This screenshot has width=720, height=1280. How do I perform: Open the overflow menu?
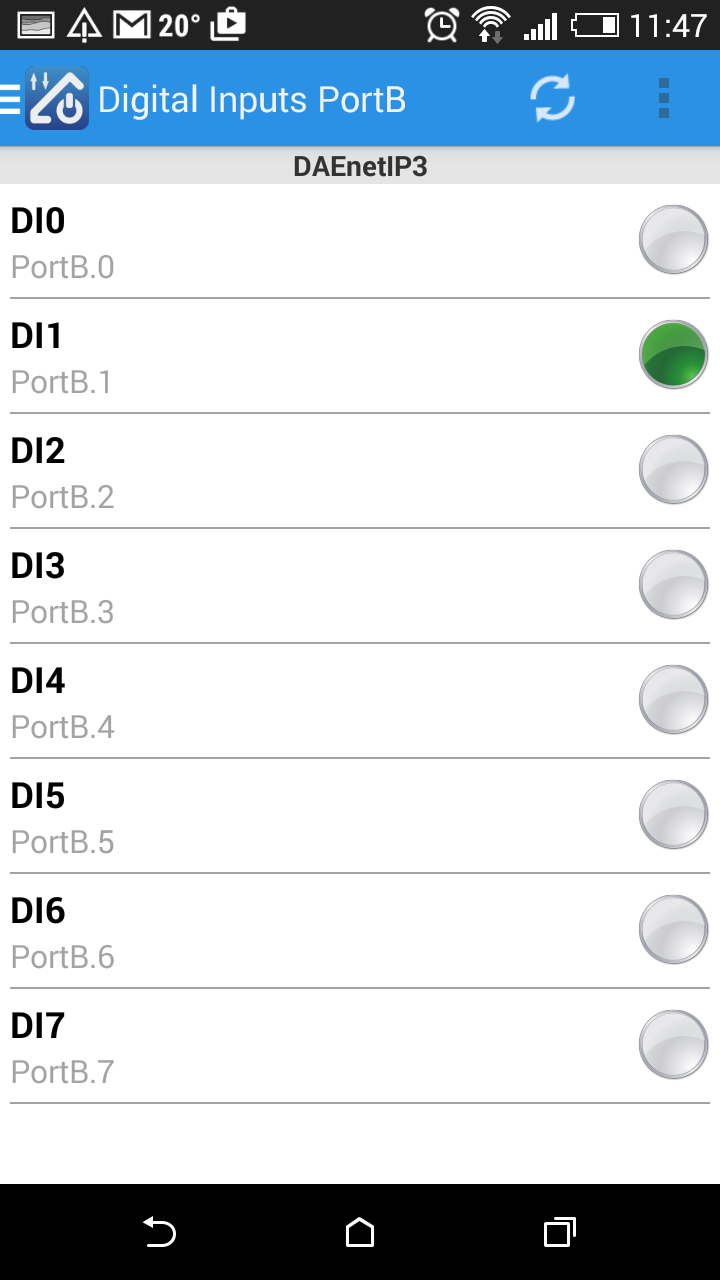(664, 99)
